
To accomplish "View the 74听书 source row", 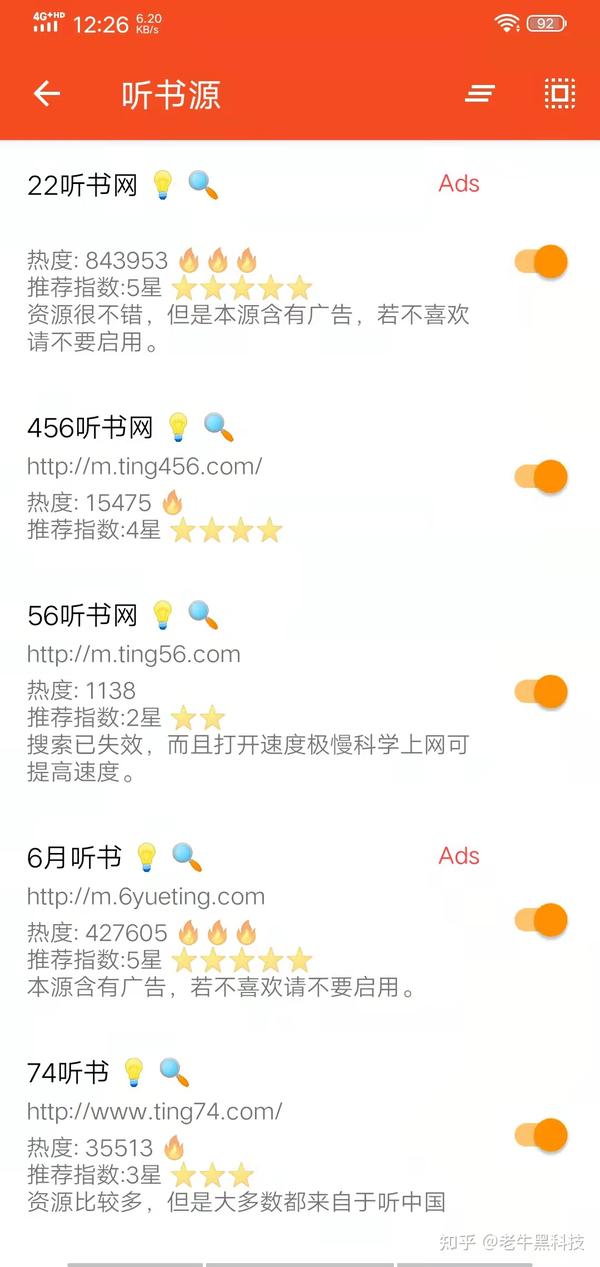I will [300, 1136].
